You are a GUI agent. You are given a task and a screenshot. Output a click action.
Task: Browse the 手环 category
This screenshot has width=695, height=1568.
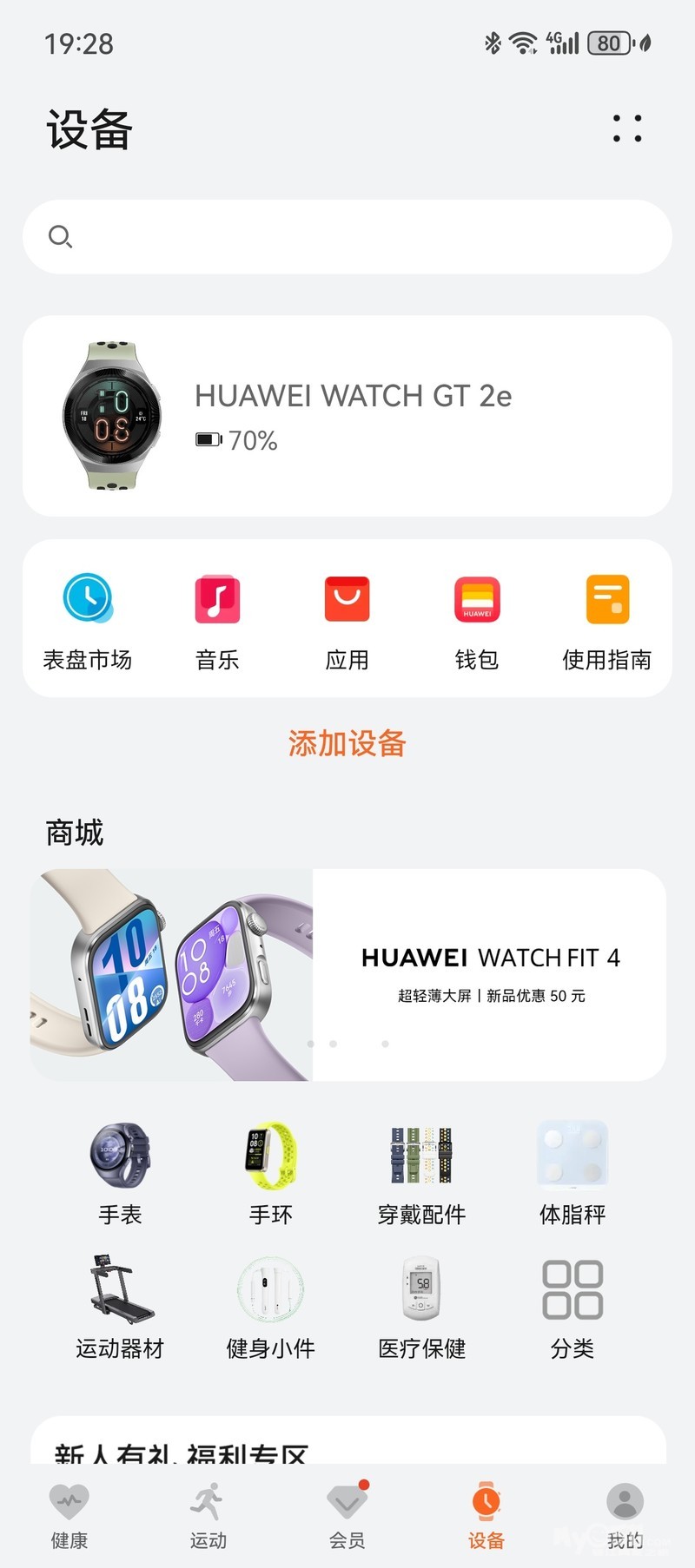tap(271, 1174)
